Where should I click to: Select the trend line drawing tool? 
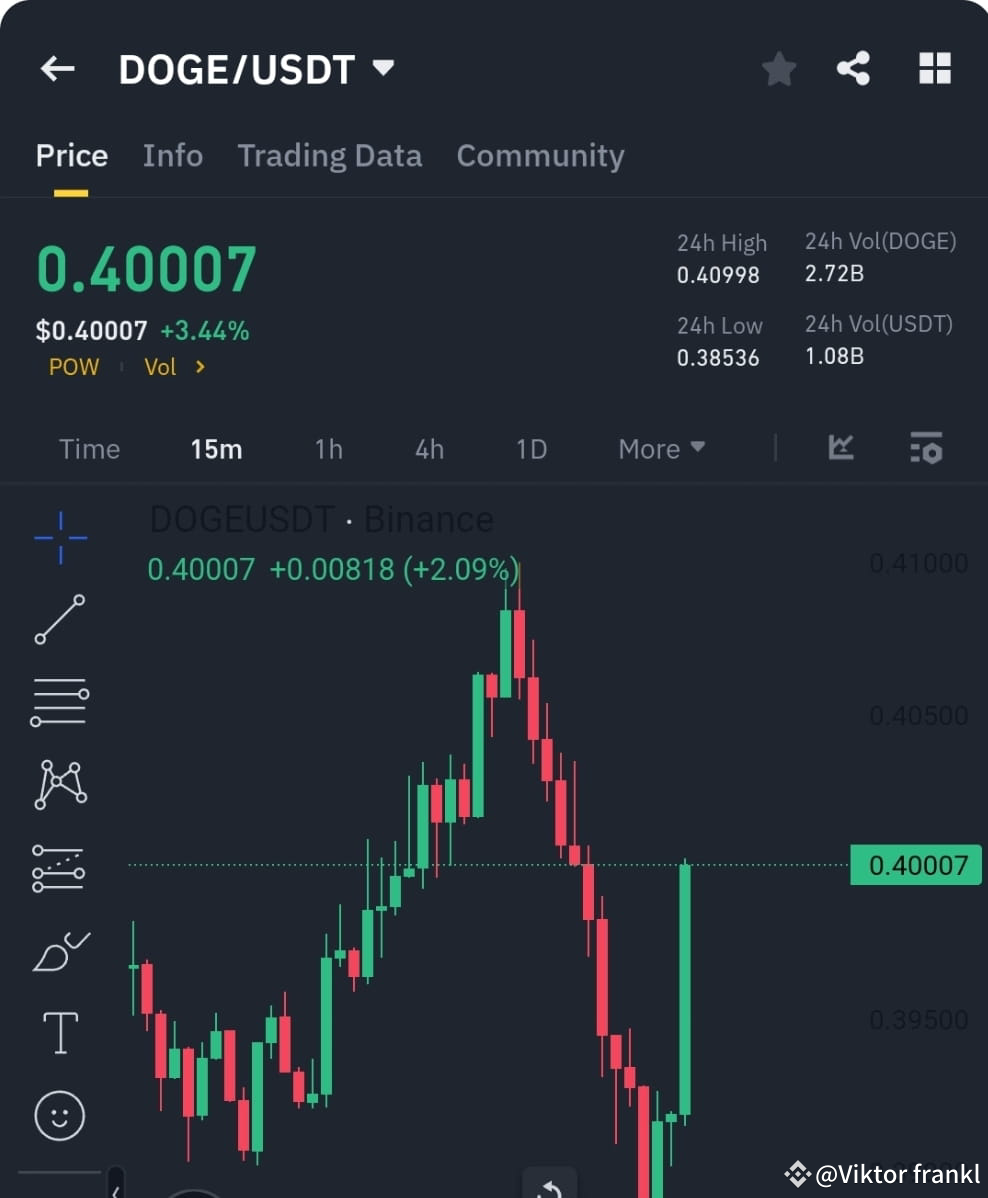(x=59, y=621)
